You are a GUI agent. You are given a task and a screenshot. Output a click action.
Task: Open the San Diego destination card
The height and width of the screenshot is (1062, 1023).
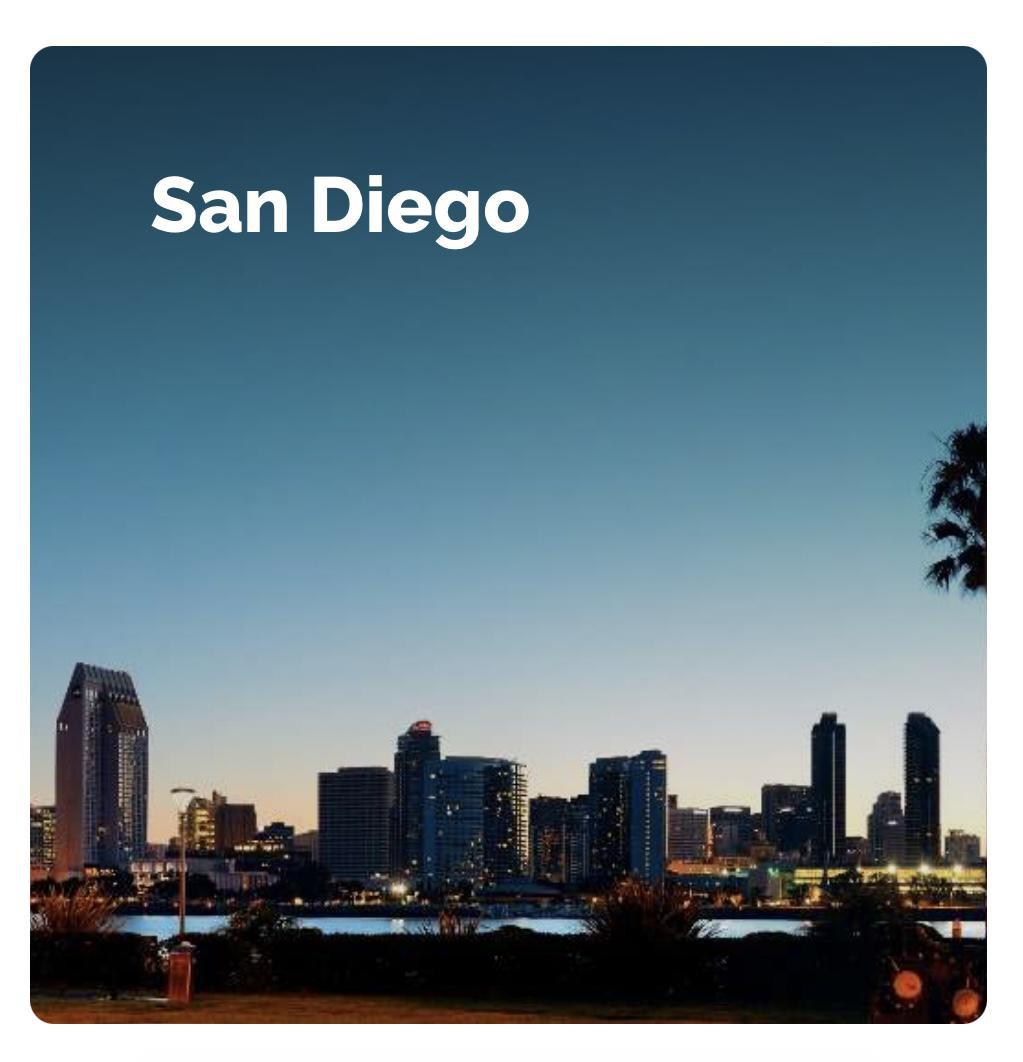[508, 534]
